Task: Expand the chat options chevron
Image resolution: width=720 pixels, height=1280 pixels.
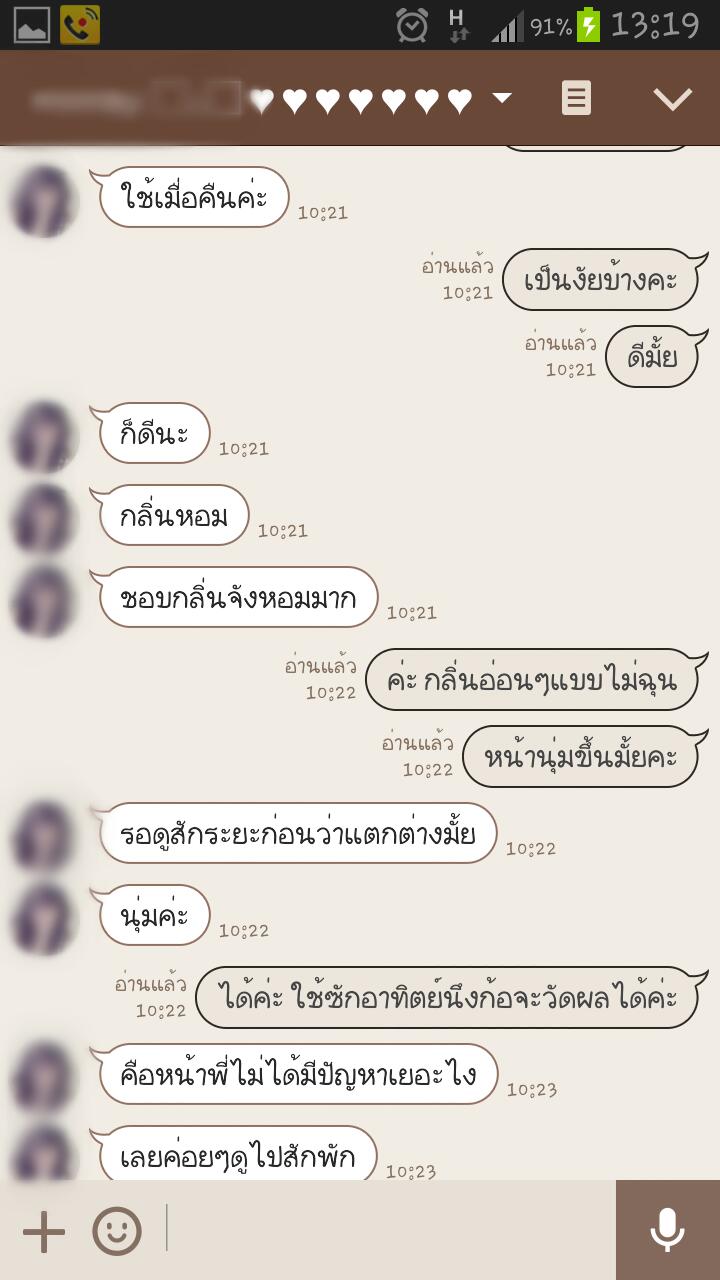Action: [672, 98]
